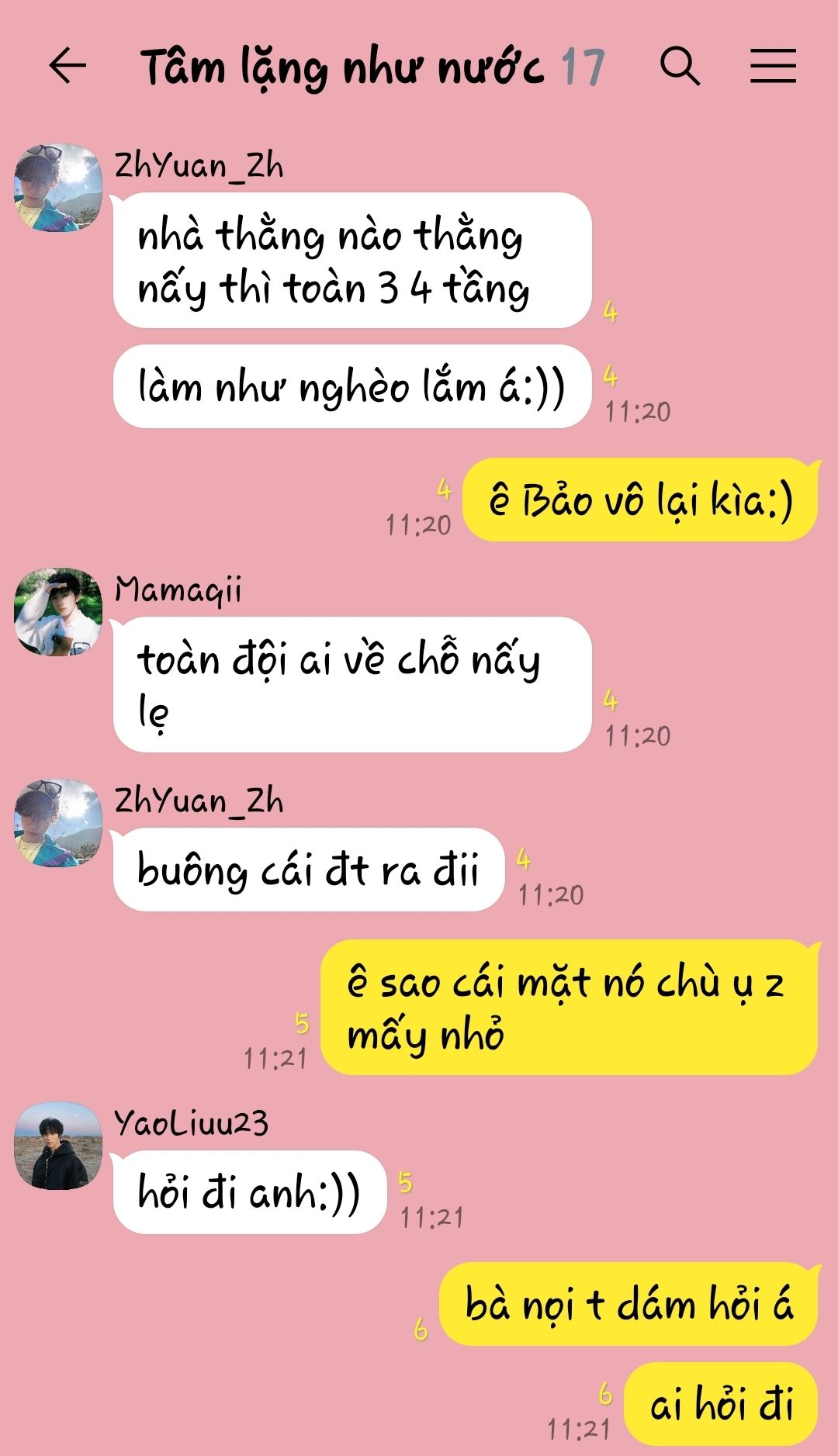Viewport: 838px width, 1456px height.
Task: Tap ZhYuan_Zh's avatar beside "nhà thằng nào" message
Action: coord(58,188)
